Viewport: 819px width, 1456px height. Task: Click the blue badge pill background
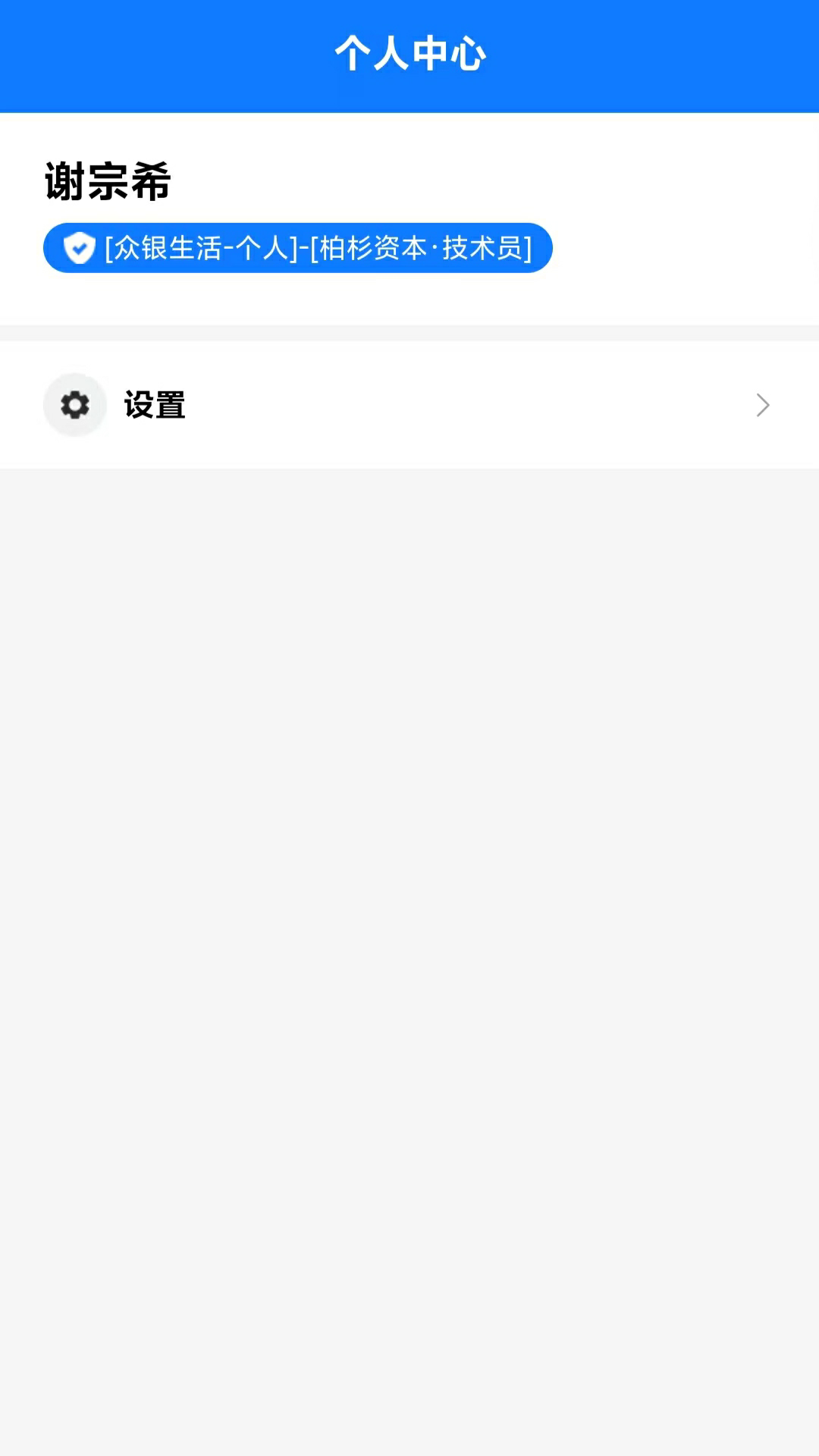click(298, 248)
